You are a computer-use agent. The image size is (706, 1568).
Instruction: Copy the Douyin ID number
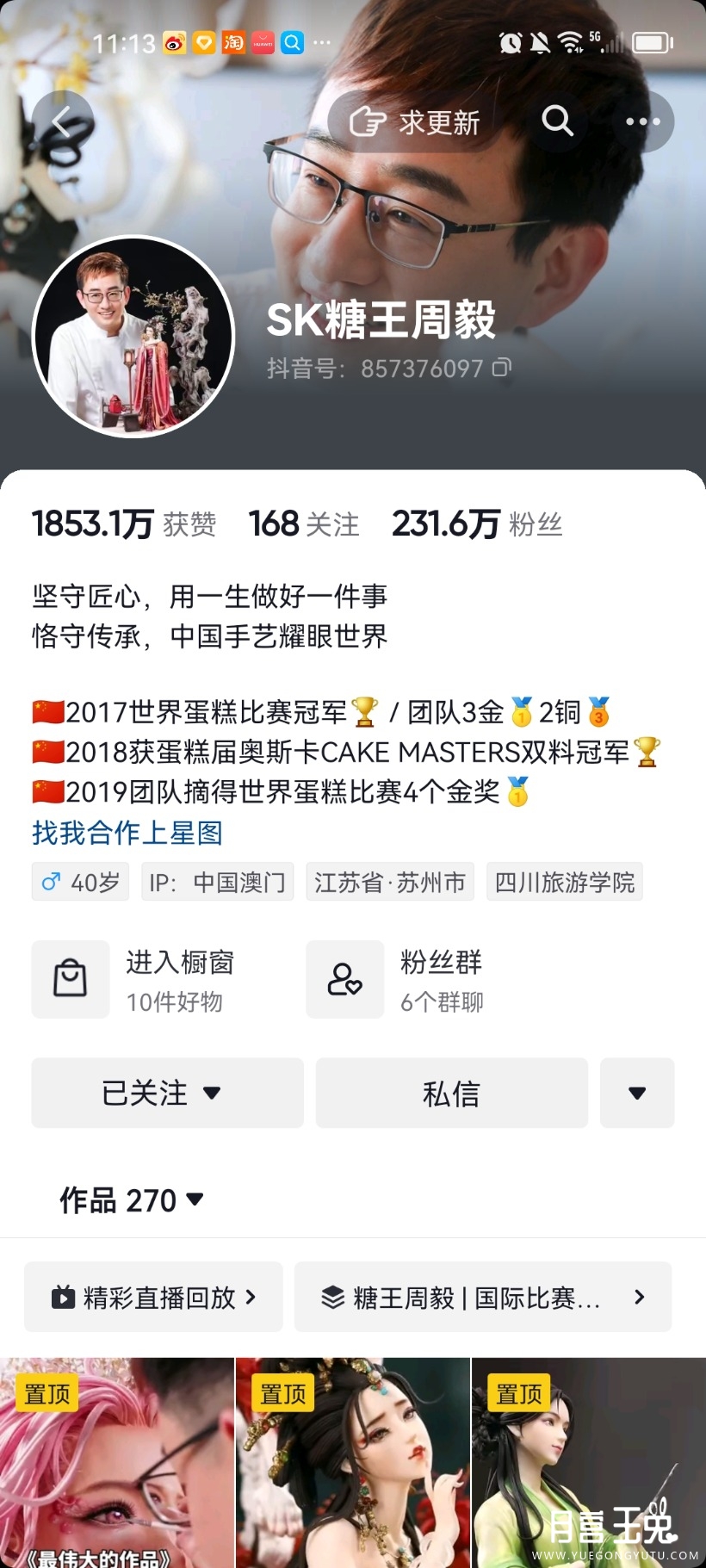(x=502, y=369)
